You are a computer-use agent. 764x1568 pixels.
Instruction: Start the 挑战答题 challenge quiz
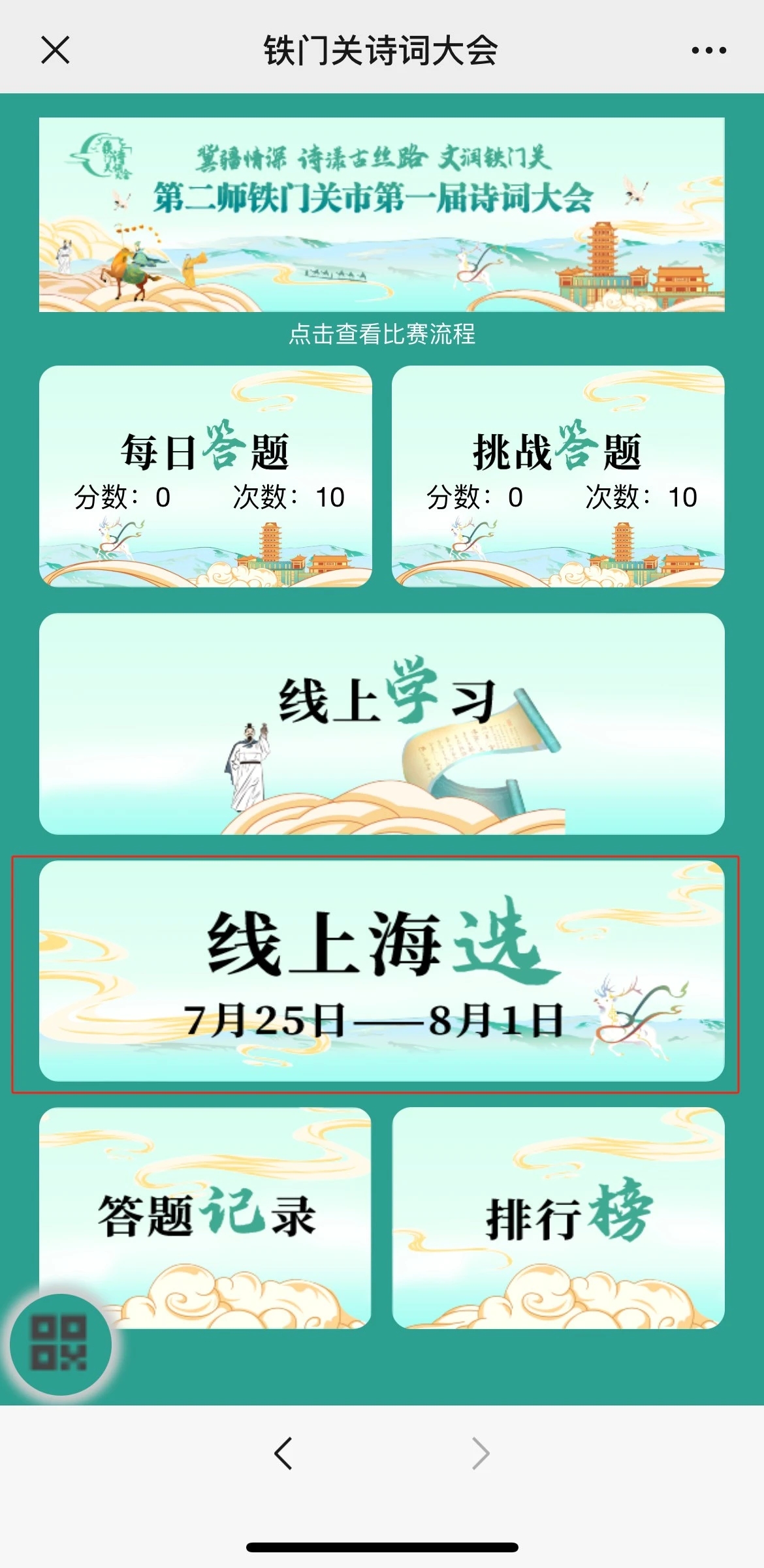[x=558, y=476]
